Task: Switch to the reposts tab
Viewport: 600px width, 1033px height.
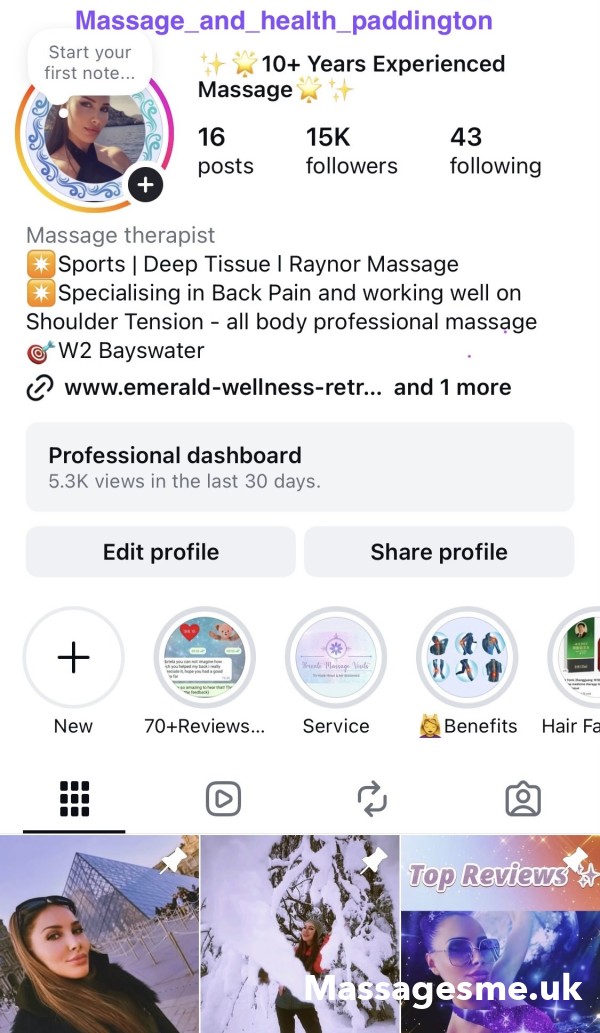Action: click(372, 799)
